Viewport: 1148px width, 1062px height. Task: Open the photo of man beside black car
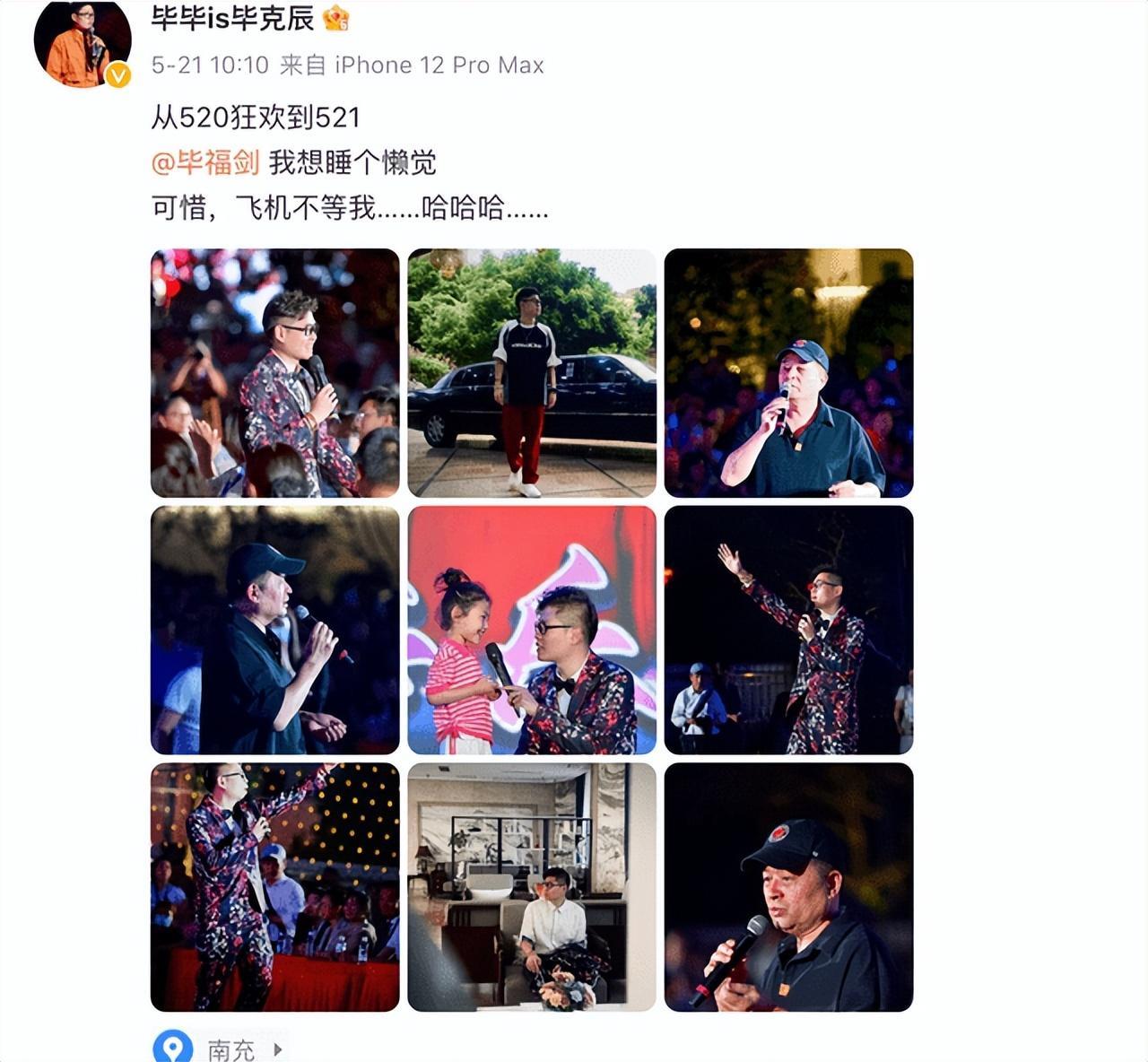(532, 372)
